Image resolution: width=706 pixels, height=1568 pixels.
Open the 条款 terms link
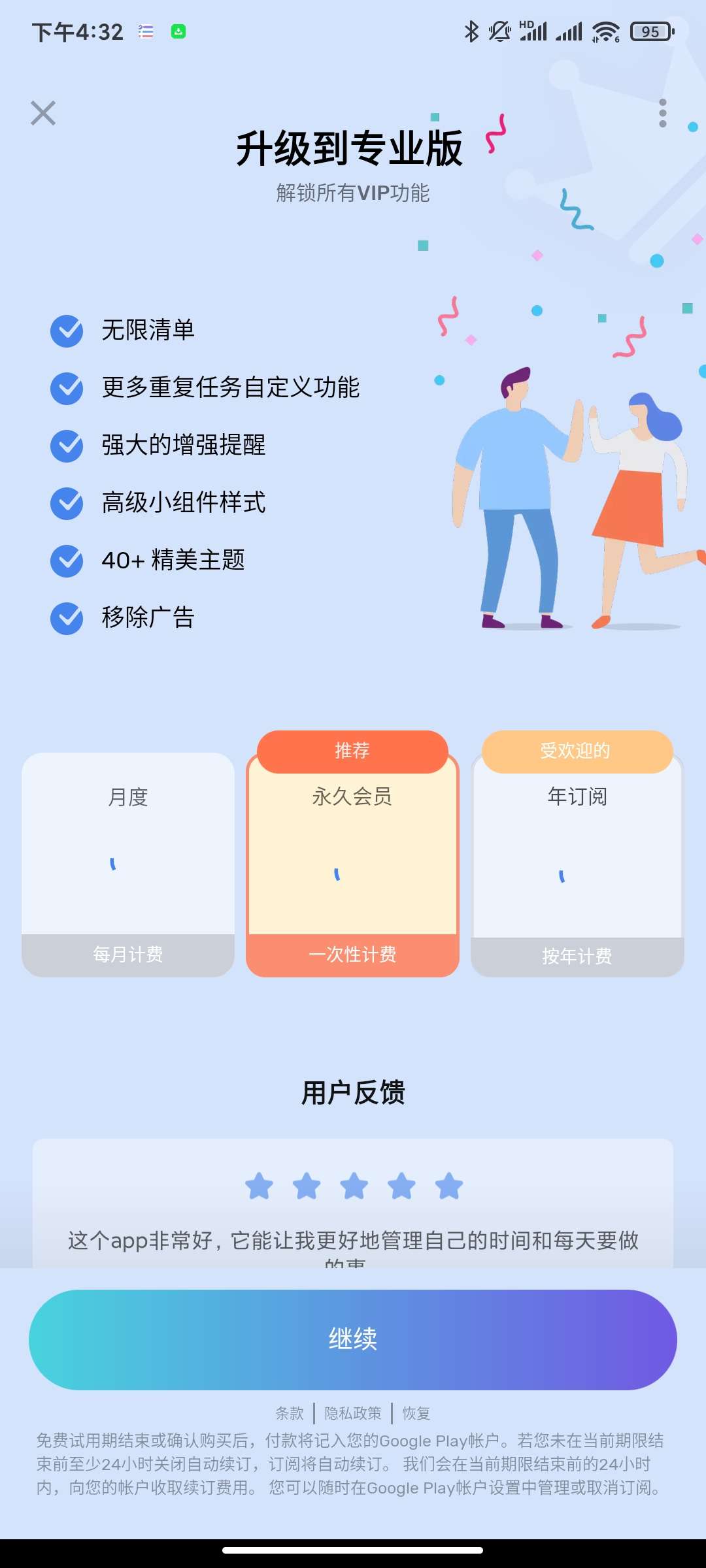tap(290, 1413)
